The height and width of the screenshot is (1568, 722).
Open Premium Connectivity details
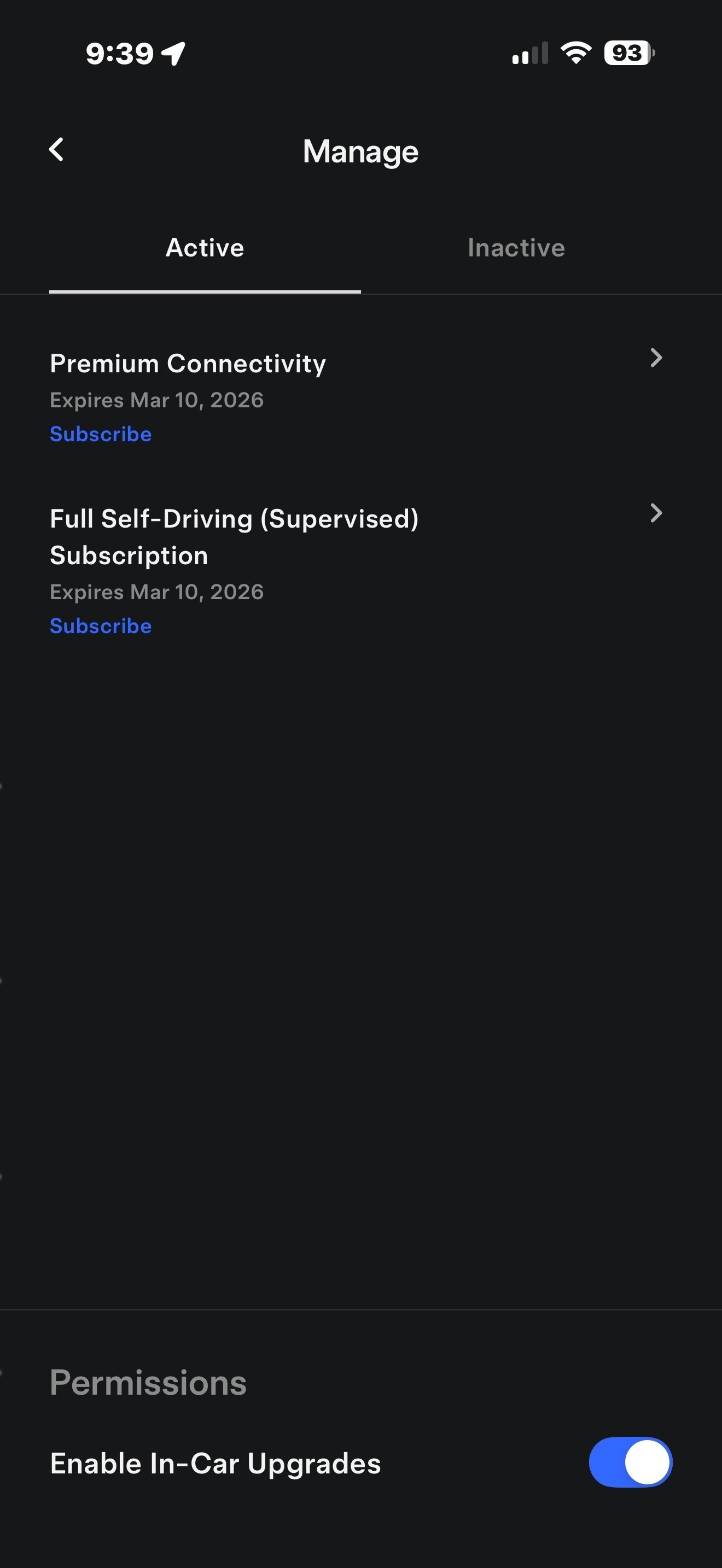tap(655, 358)
